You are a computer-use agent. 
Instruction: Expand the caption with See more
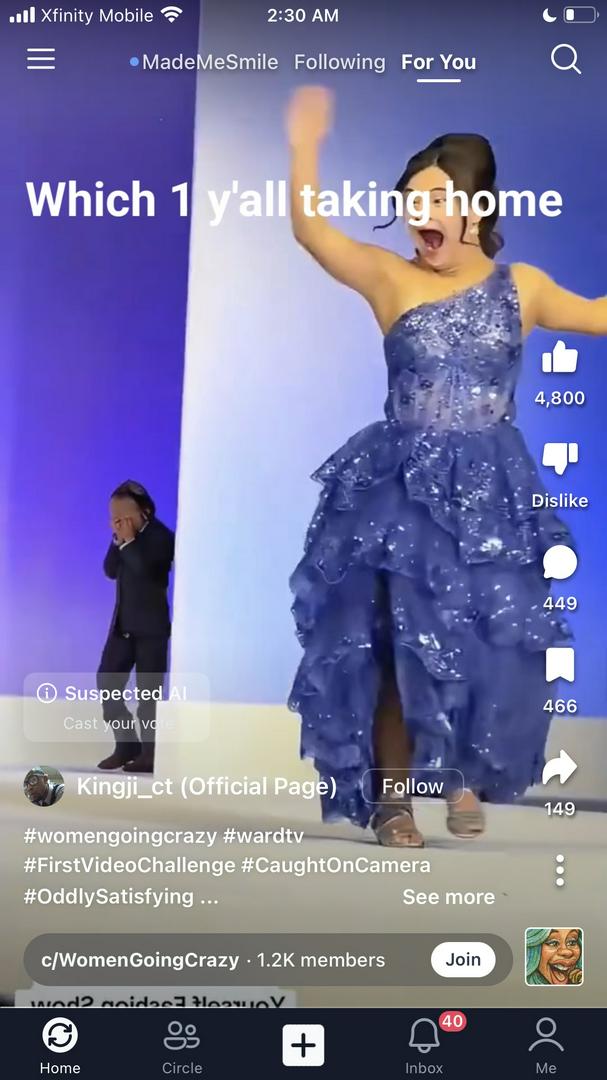click(448, 897)
